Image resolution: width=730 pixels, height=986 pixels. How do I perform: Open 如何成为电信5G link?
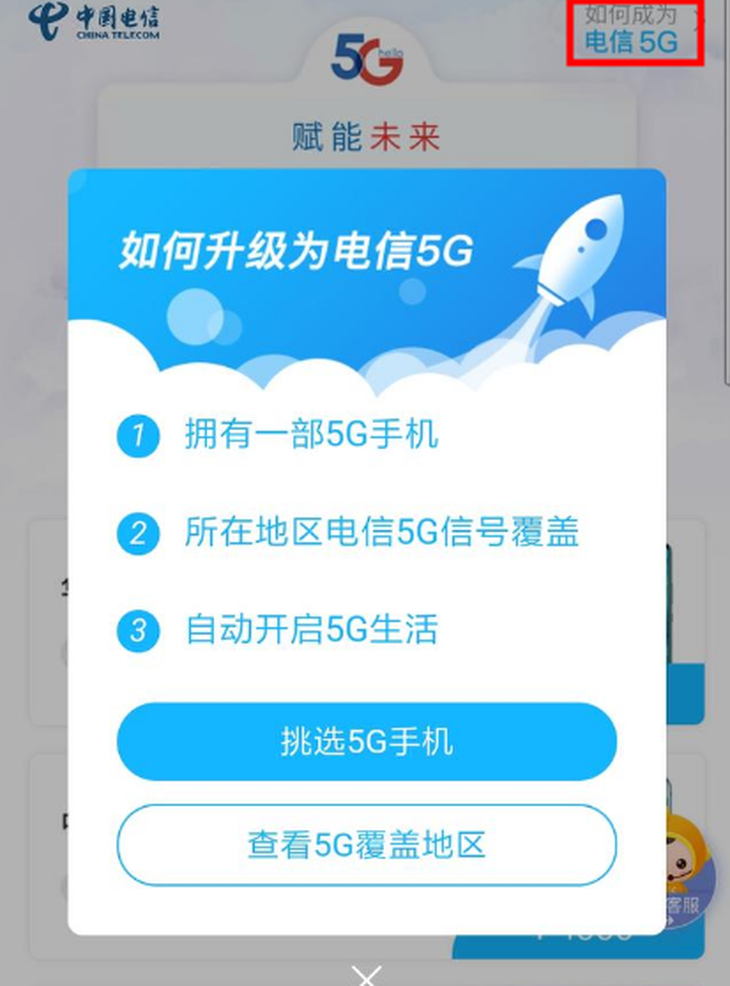click(636, 30)
